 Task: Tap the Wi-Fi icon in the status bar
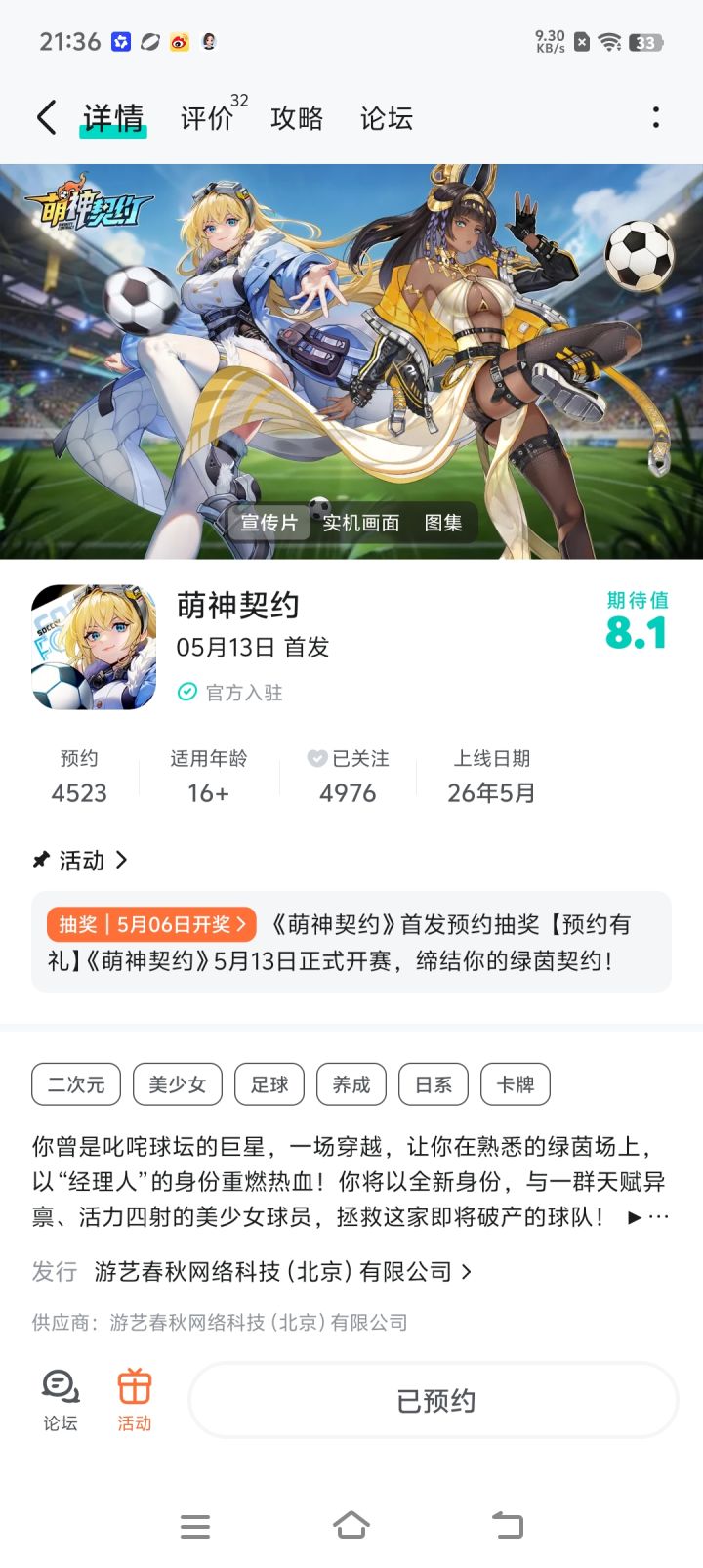[x=610, y=43]
